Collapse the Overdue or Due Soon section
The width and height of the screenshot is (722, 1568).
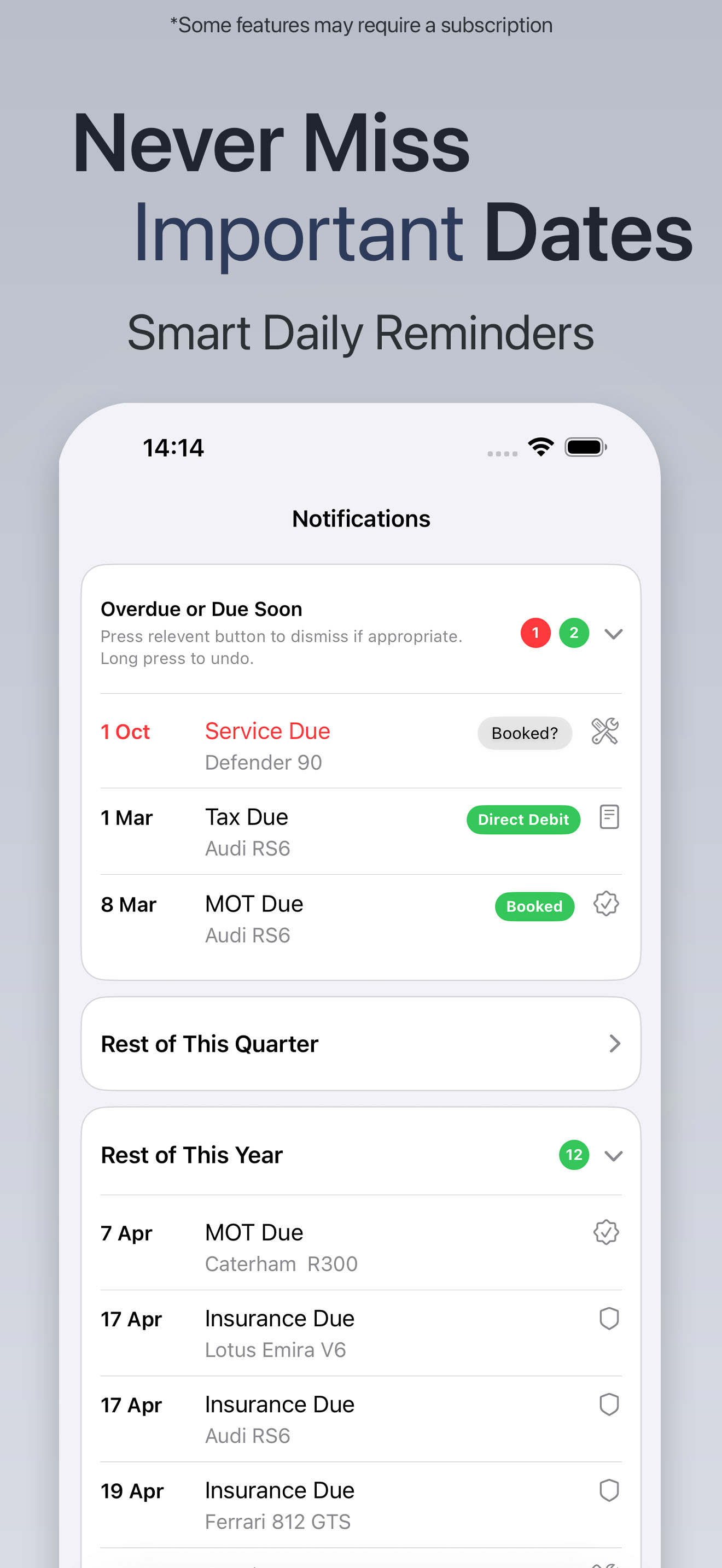[x=614, y=634]
